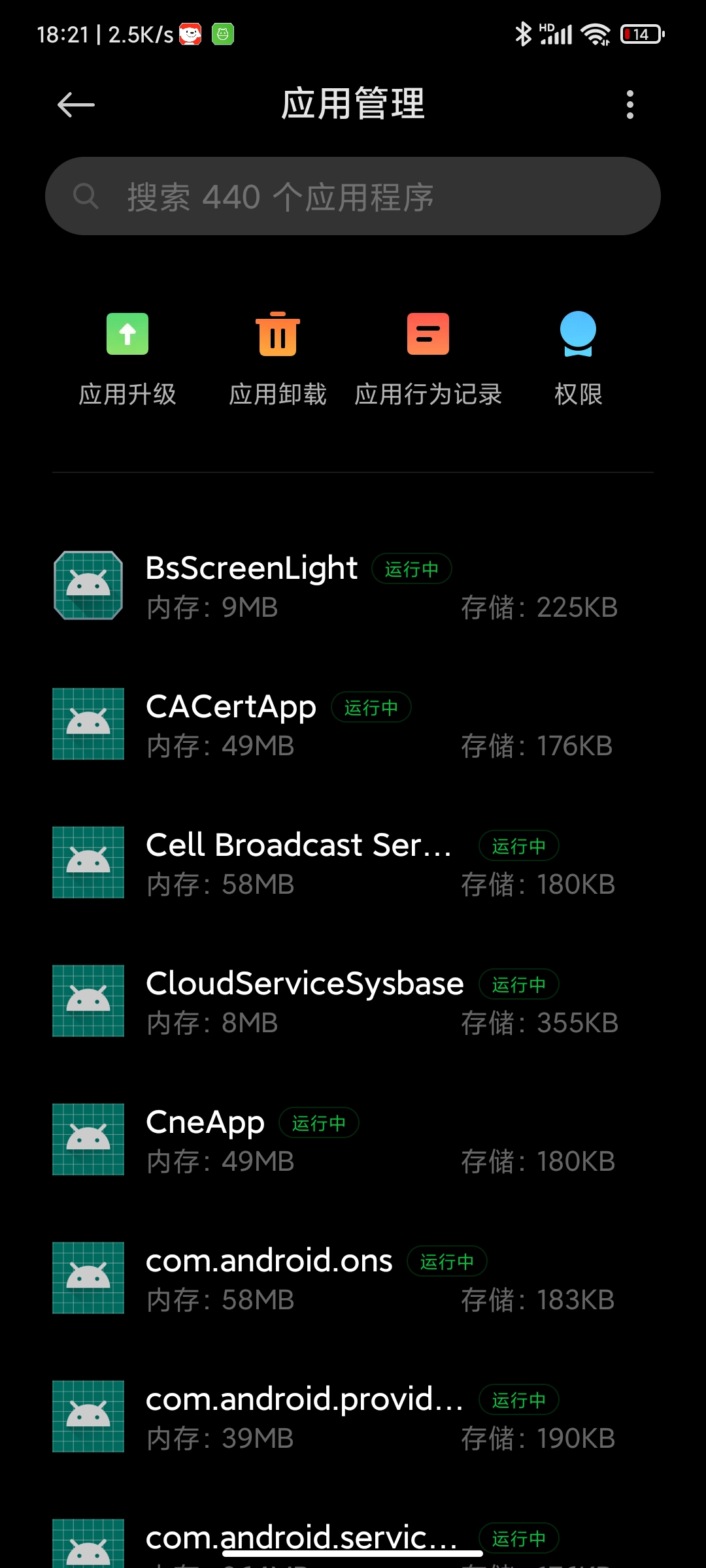
Task: Open CneApp app details
Action: 353,1139
